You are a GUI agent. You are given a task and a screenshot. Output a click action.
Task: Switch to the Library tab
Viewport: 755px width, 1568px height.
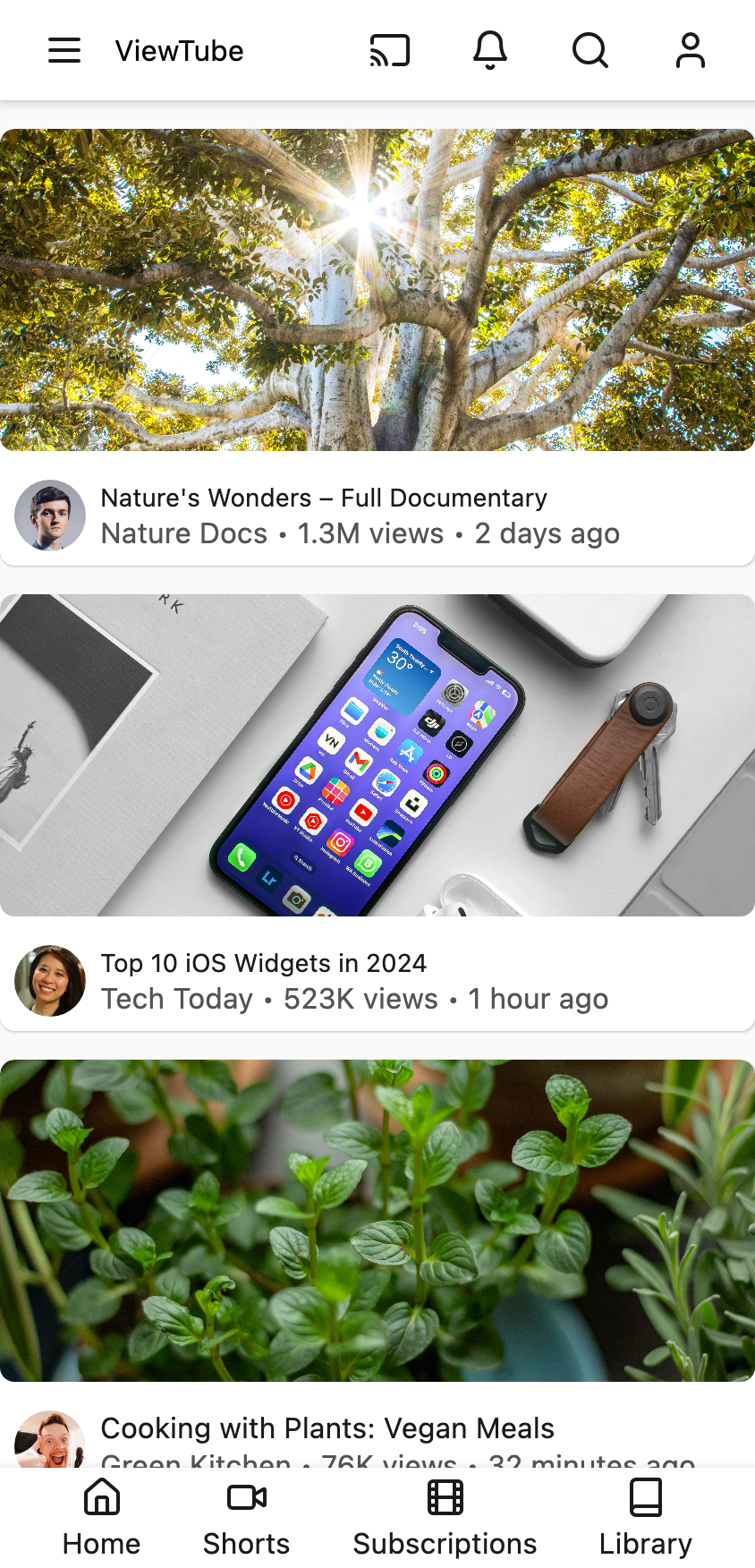pos(645,1518)
